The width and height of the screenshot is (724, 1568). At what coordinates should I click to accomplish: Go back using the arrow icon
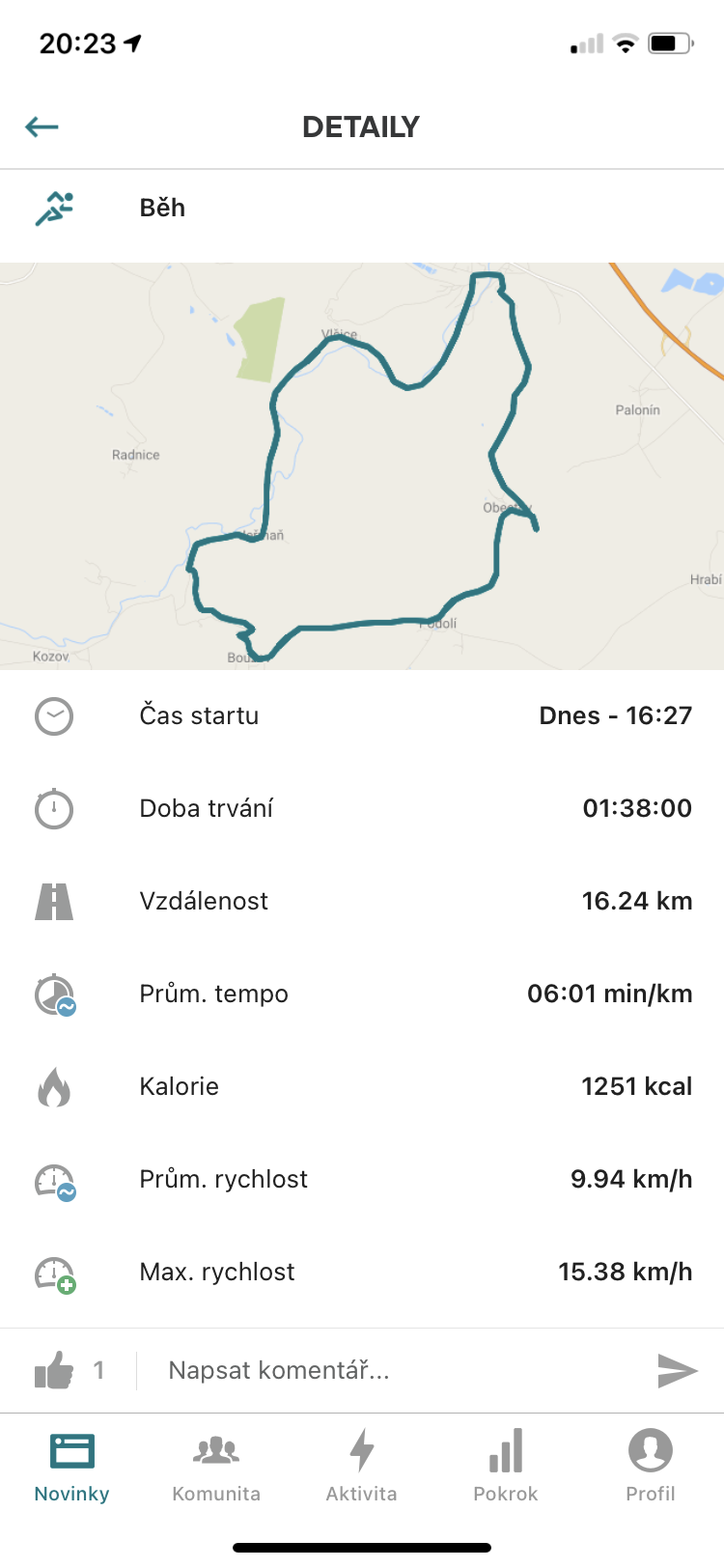click(42, 126)
